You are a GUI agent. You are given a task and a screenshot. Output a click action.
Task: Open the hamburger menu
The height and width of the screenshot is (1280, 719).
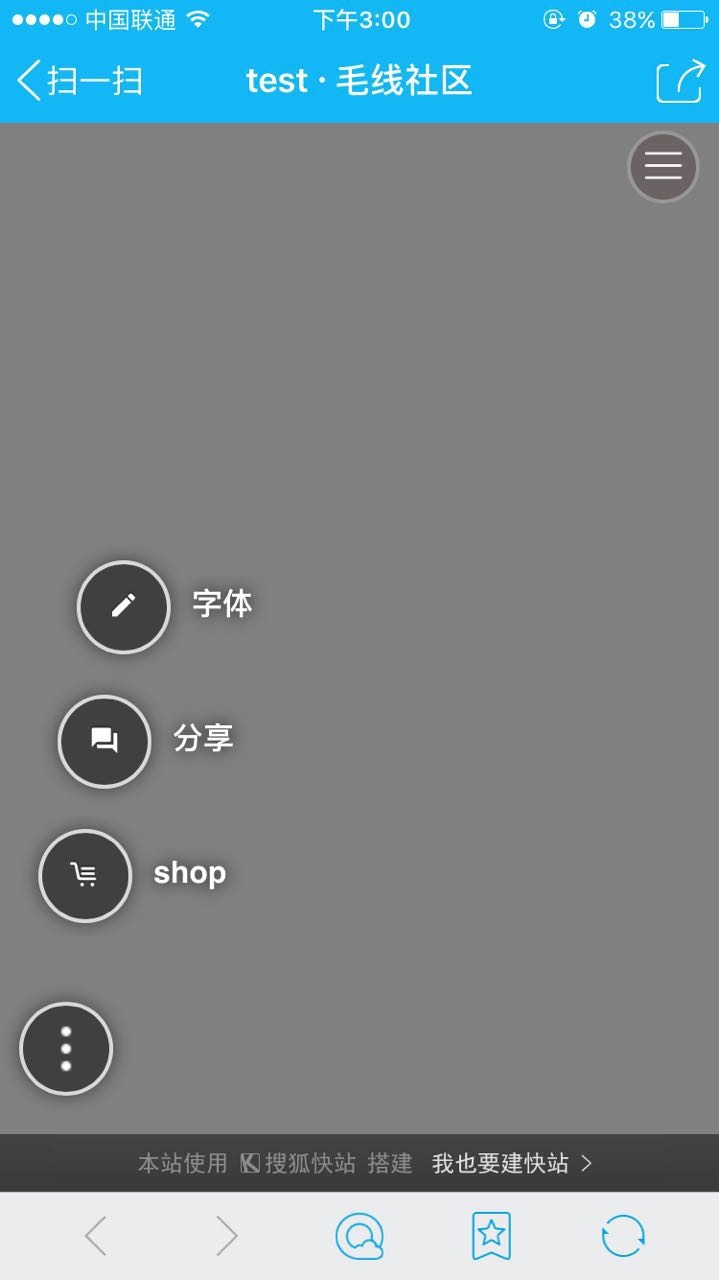click(663, 166)
